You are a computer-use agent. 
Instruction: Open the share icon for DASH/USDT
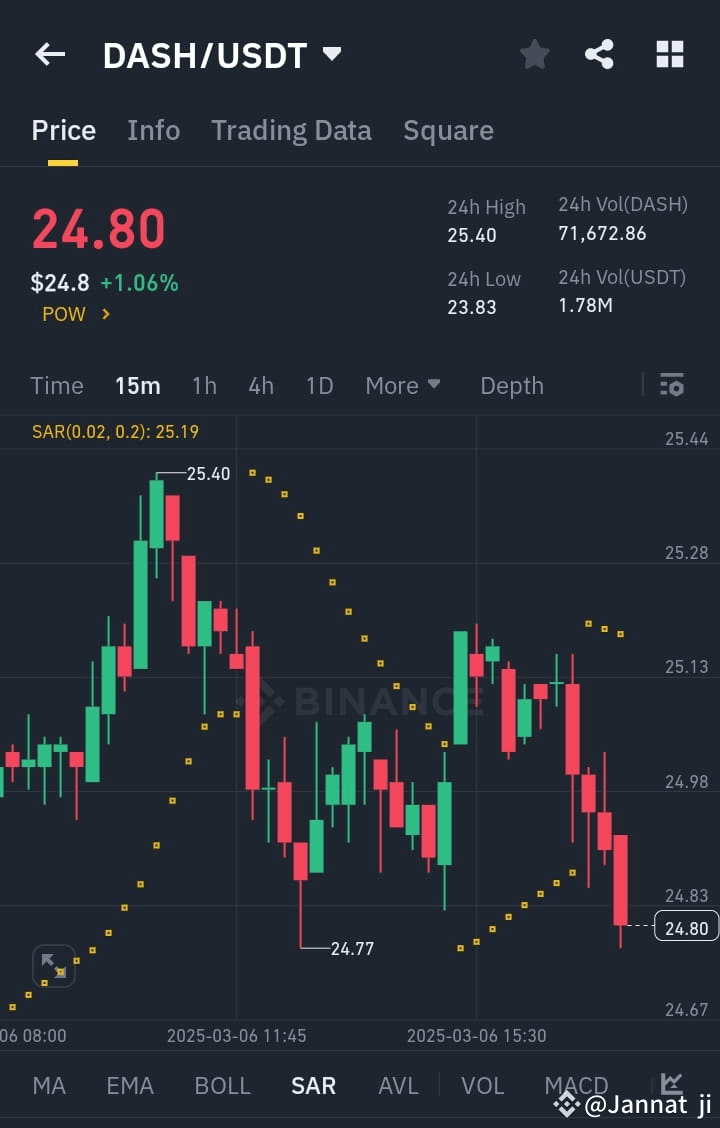[600, 55]
